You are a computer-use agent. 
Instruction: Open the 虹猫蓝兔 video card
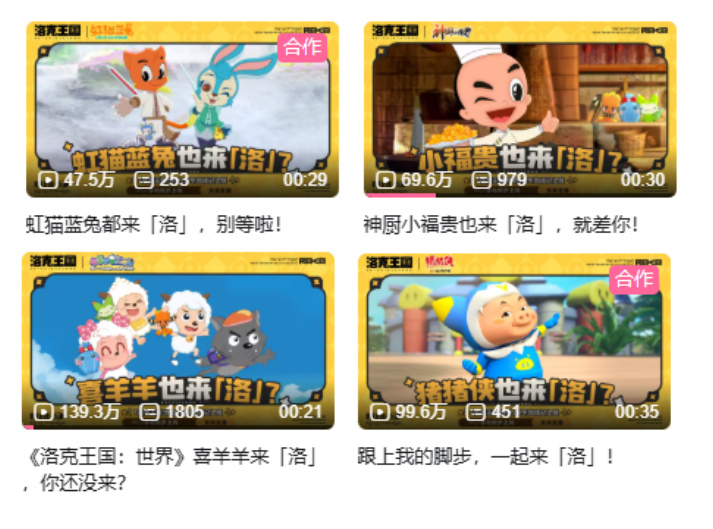[x=182, y=109]
